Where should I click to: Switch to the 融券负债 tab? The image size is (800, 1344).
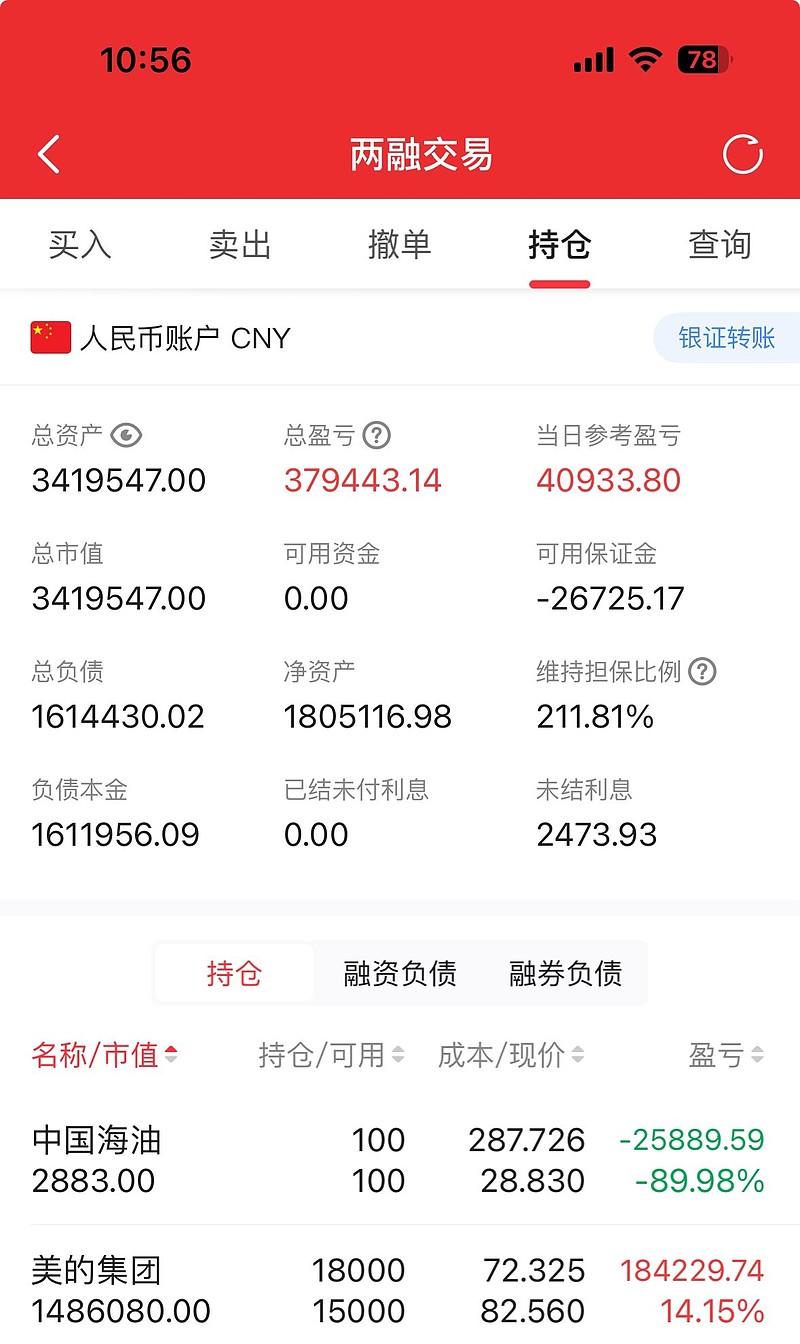[565, 971]
